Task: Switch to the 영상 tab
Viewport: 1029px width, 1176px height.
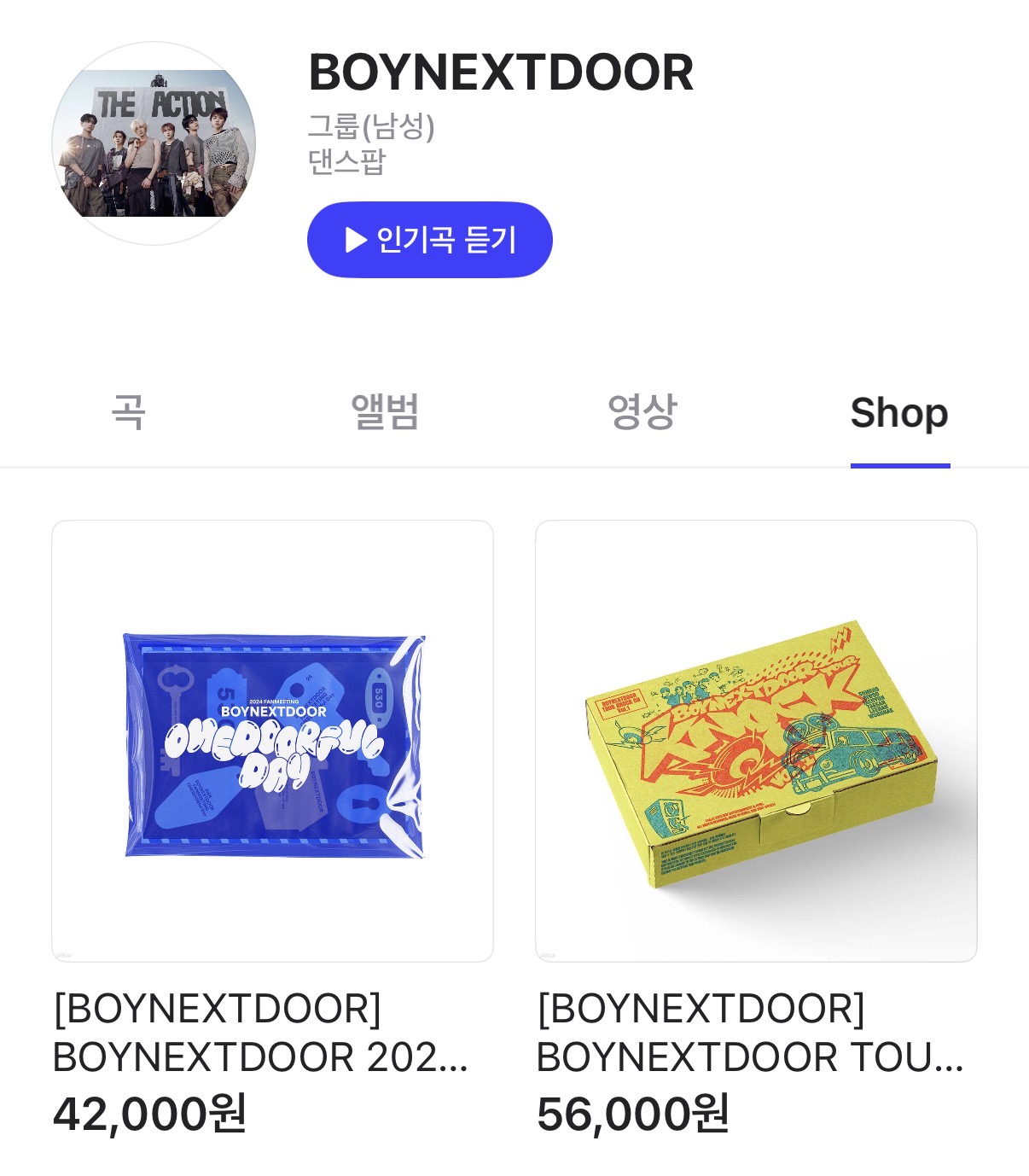Action: click(642, 413)
